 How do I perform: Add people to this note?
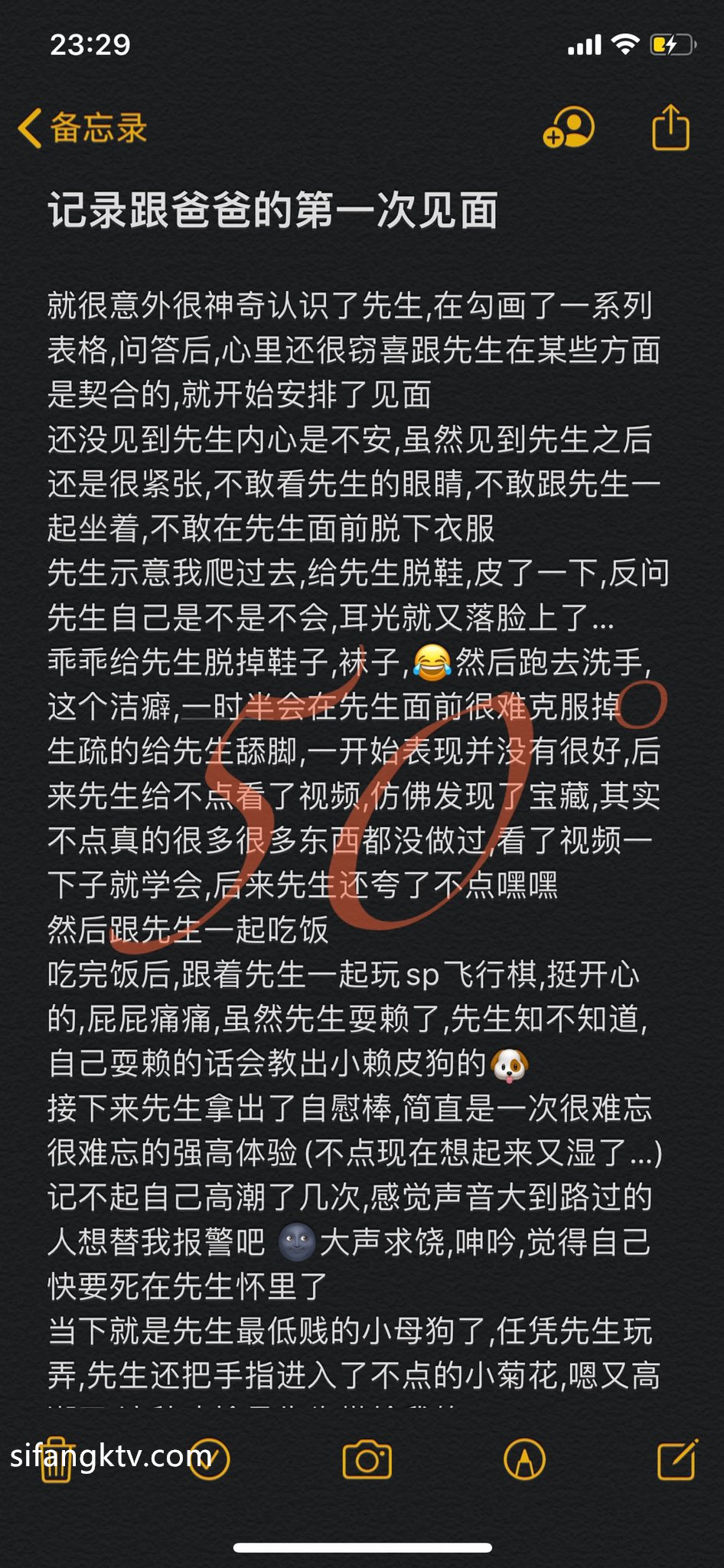[569, 127]
